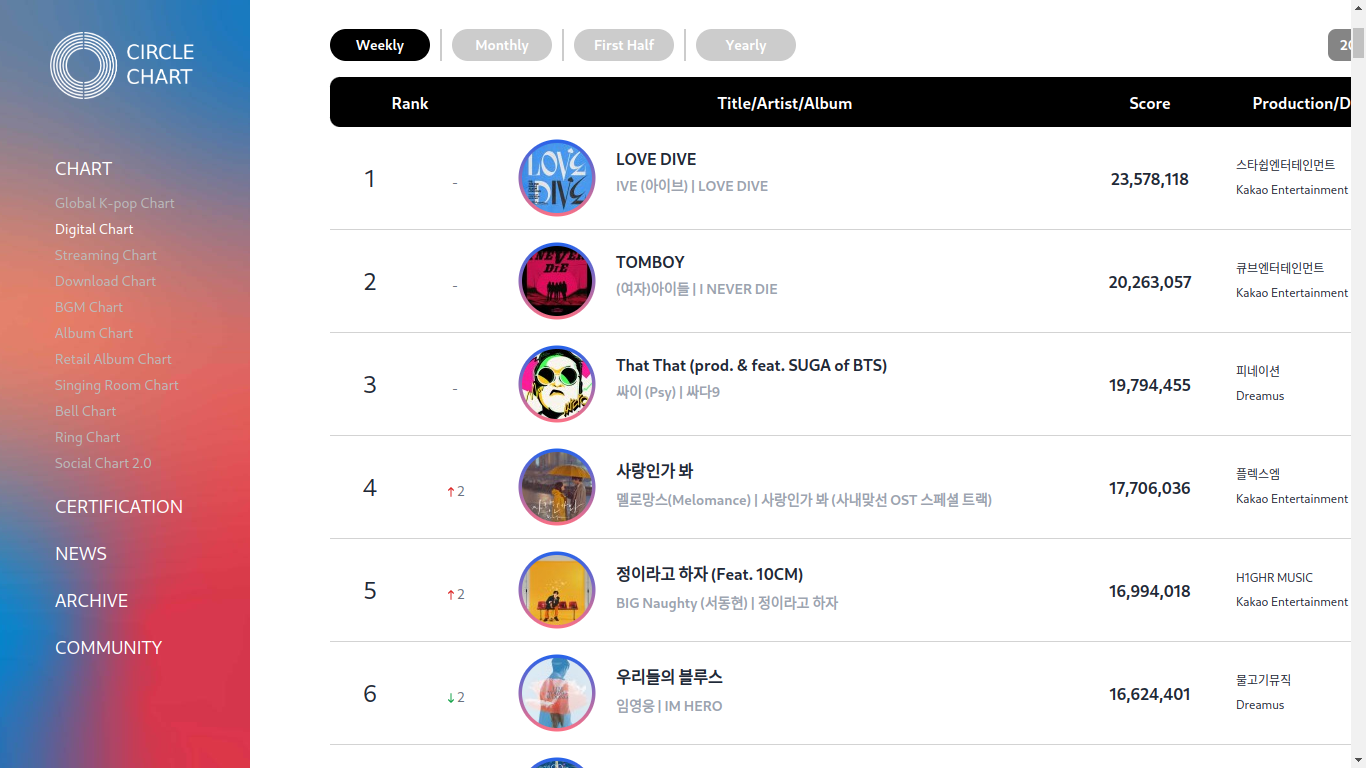View the BGM Chart
The image size is (1366, 768).
[x=89, y=307]
